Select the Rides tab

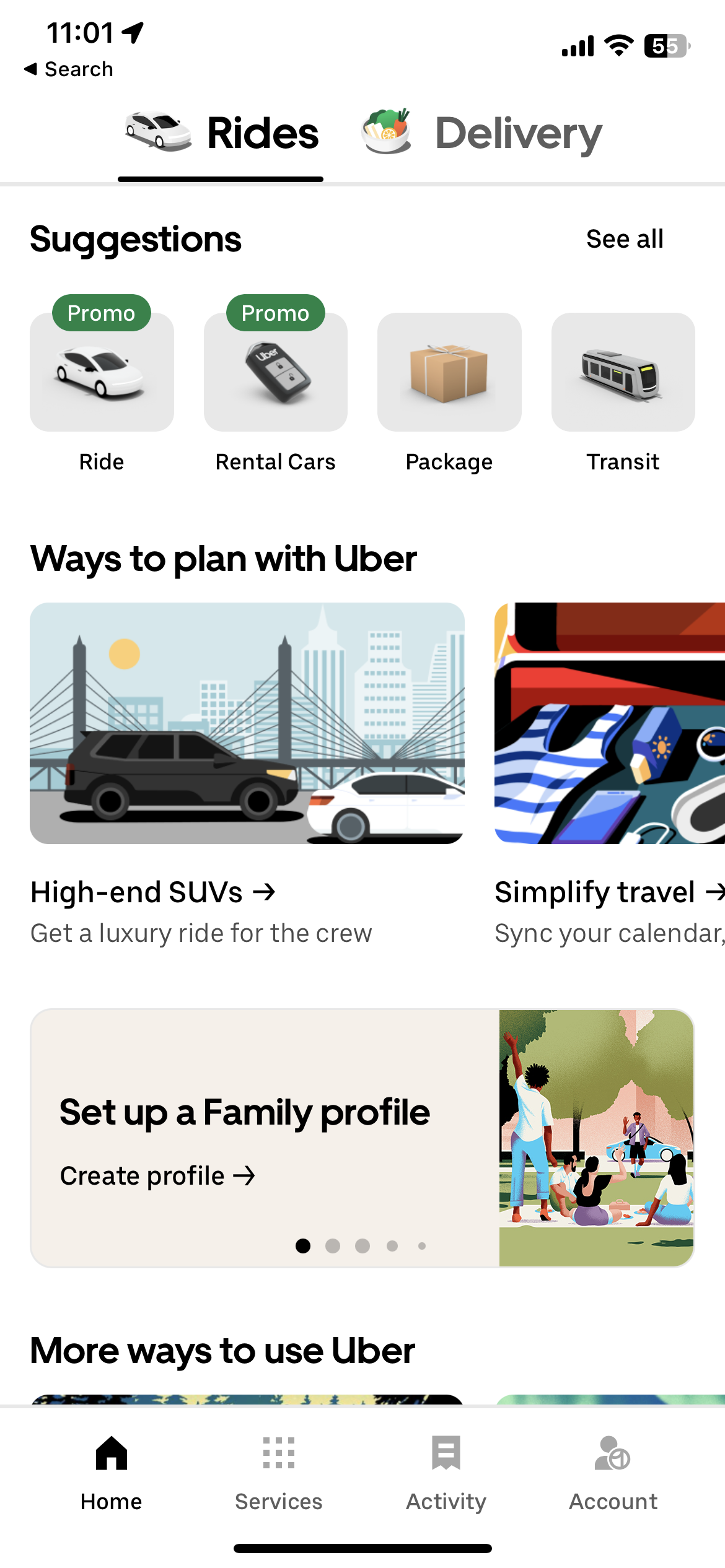[221, 134]
